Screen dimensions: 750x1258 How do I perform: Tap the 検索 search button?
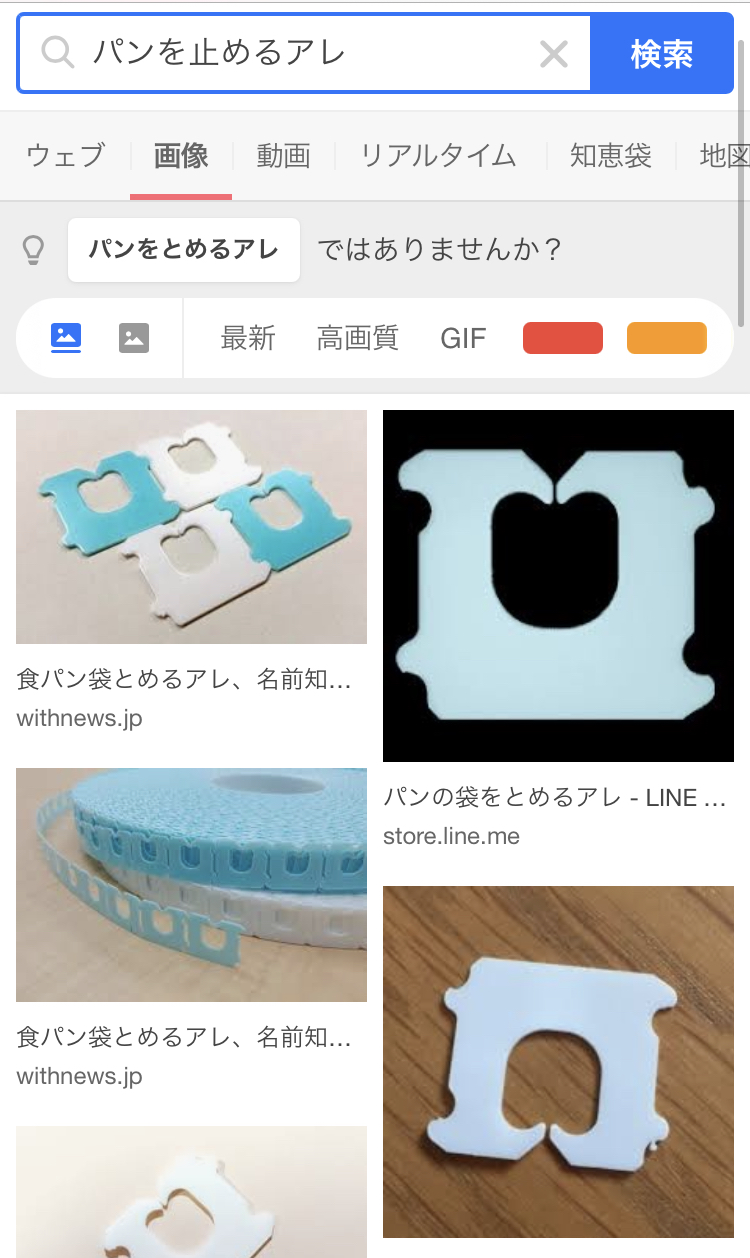(x=662, y=54)
